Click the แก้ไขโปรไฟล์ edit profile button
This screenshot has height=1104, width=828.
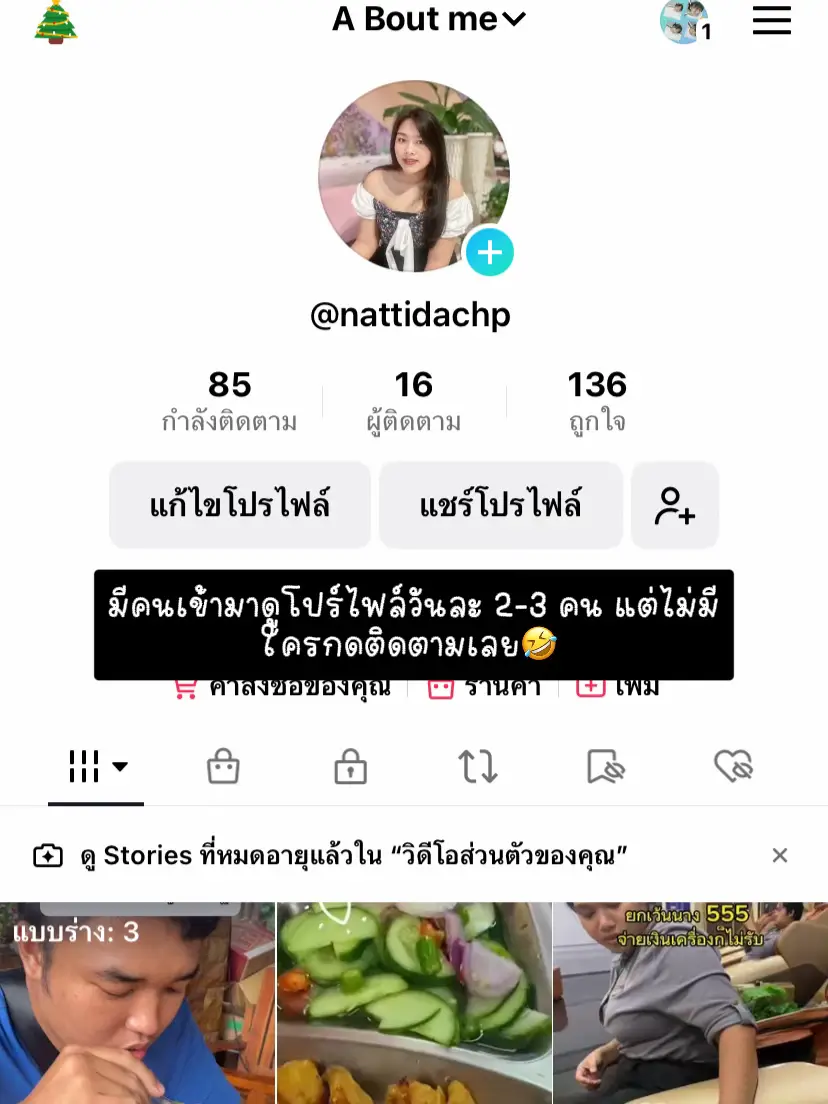tap(240, 505)
